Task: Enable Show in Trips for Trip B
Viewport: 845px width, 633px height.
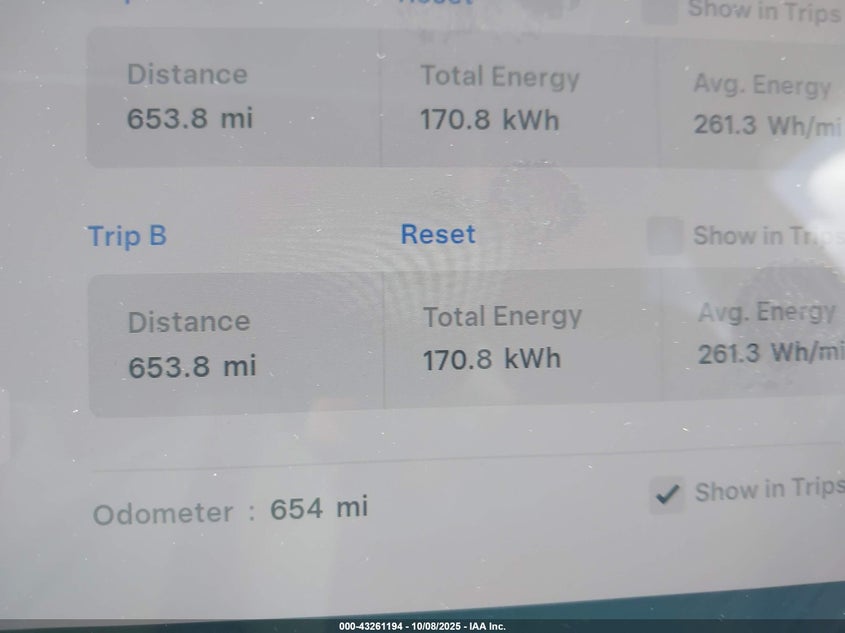Action: (x=664, y=237)
